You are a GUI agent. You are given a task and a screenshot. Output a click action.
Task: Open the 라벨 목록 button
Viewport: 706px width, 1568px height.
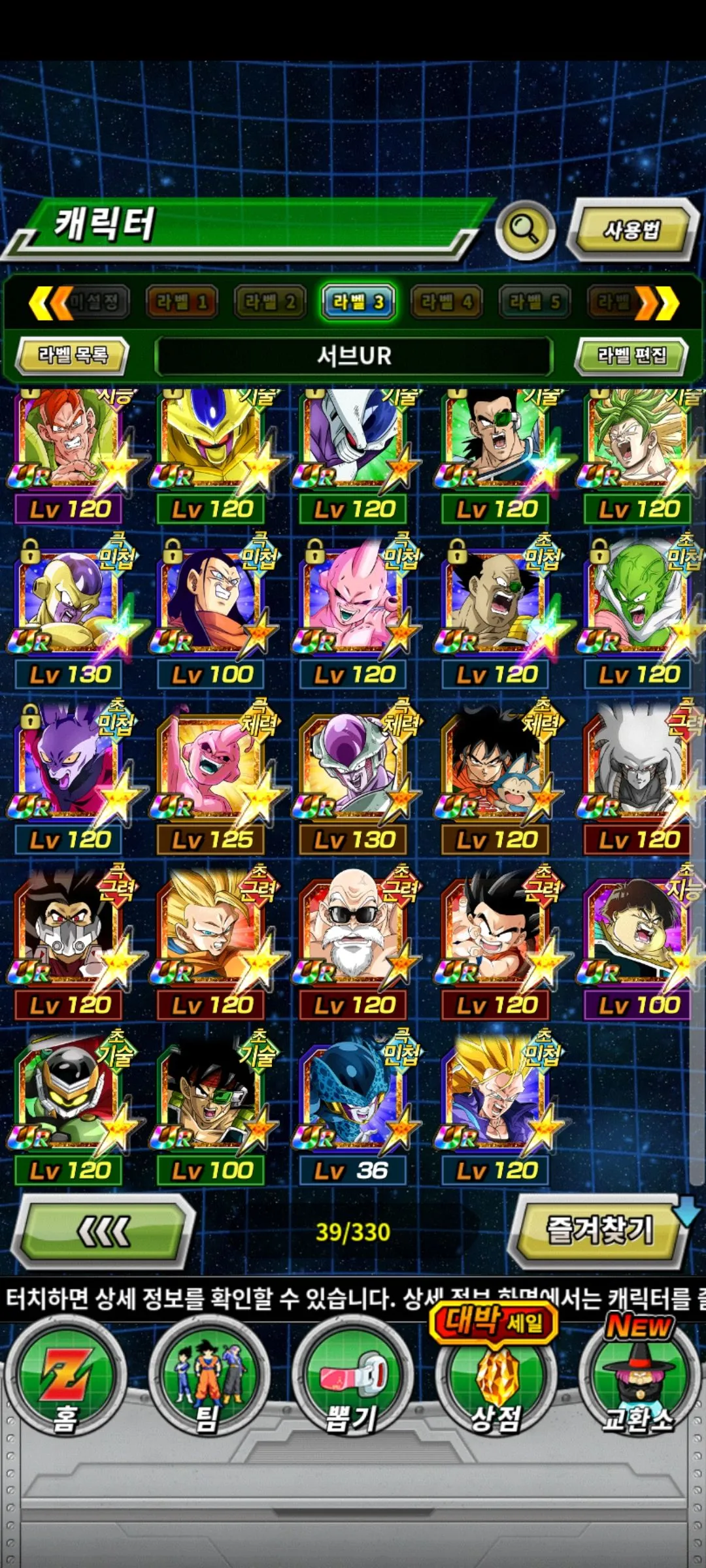(x=72, y=355)
